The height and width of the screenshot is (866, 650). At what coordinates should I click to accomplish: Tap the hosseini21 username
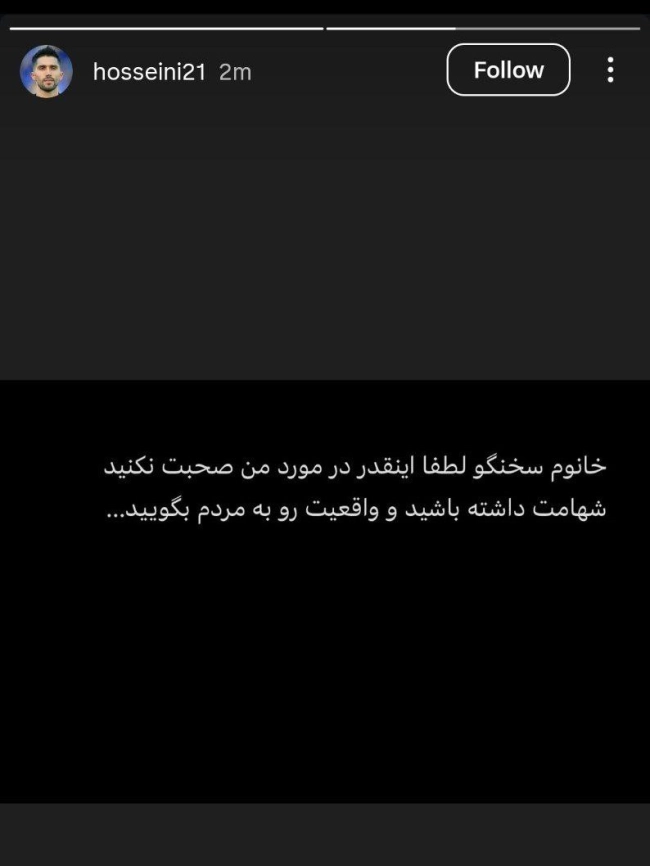(148, 71)
